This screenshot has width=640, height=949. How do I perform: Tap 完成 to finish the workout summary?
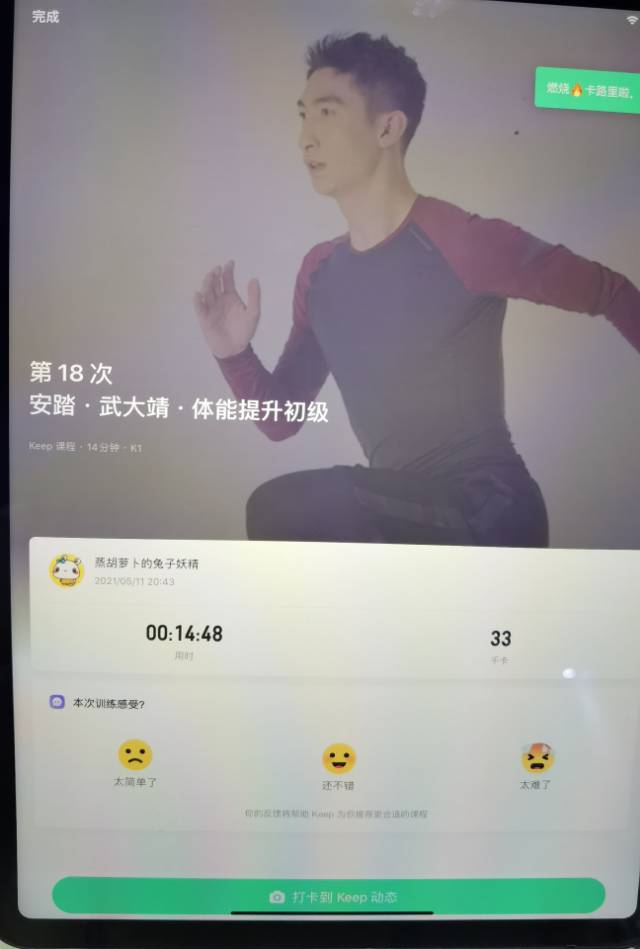(45, 17)
